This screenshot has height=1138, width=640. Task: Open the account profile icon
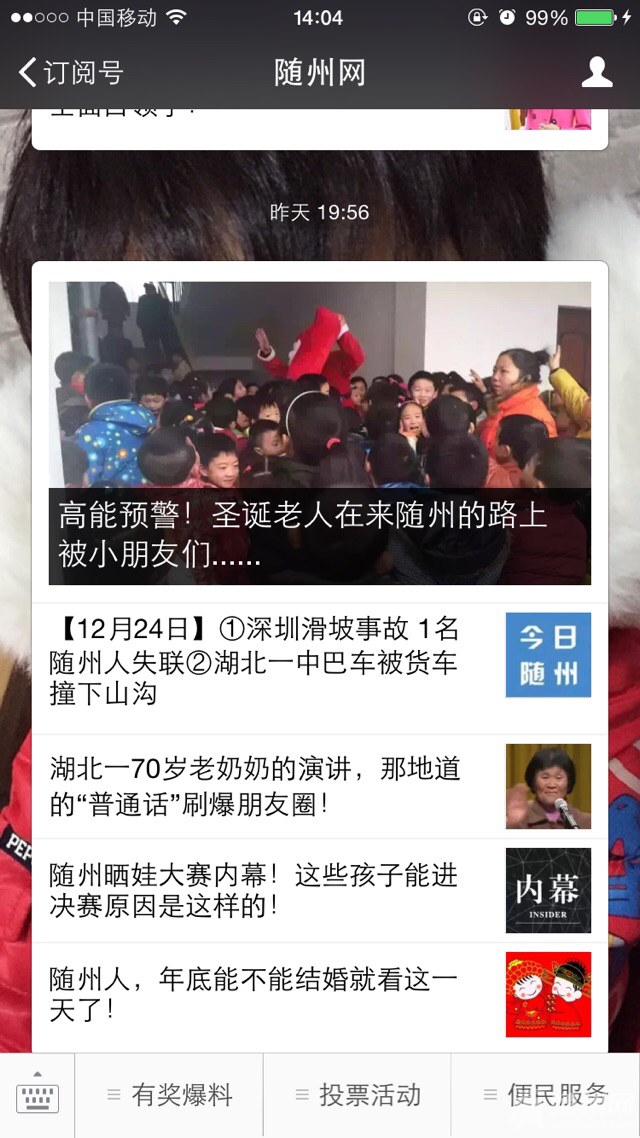(x=597, y=72)
